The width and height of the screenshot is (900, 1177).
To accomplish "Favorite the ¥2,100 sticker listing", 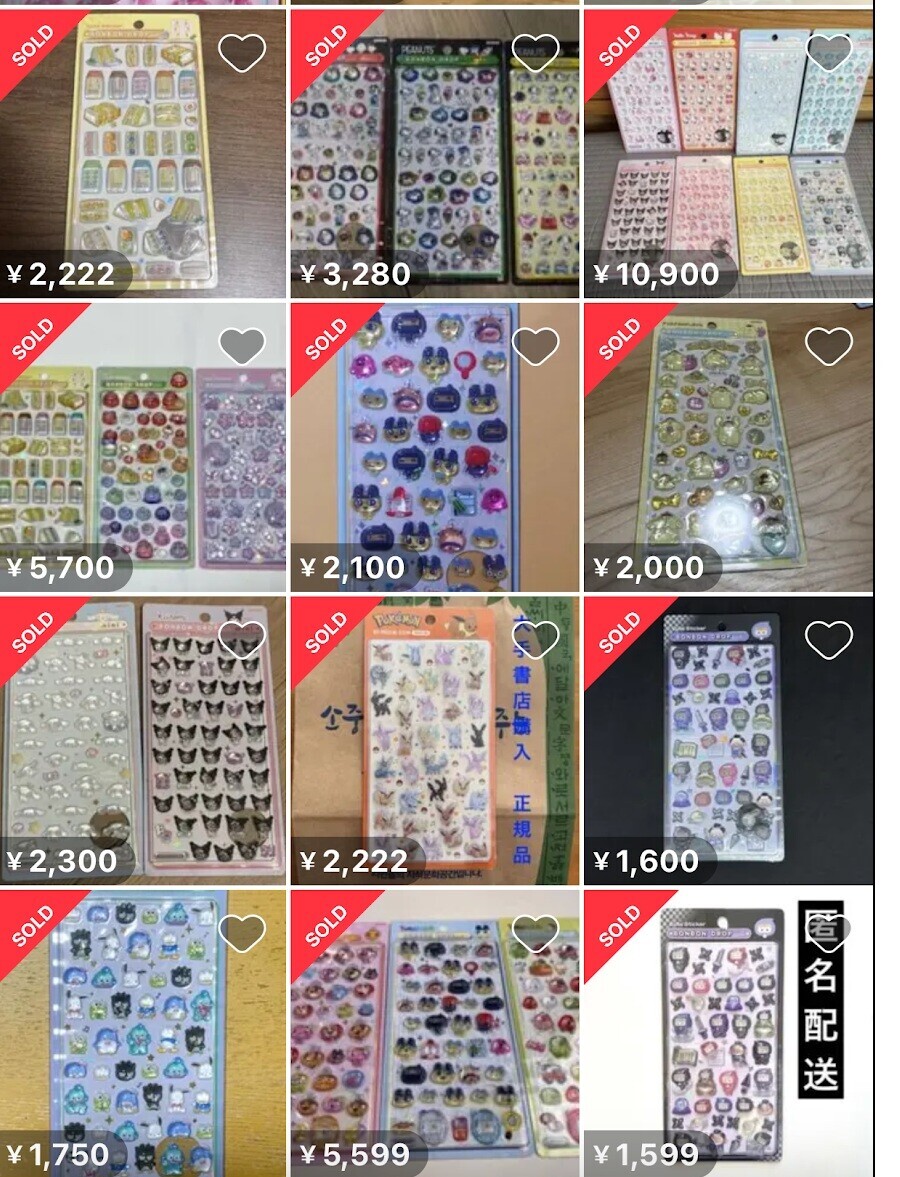I will (535, 346).
